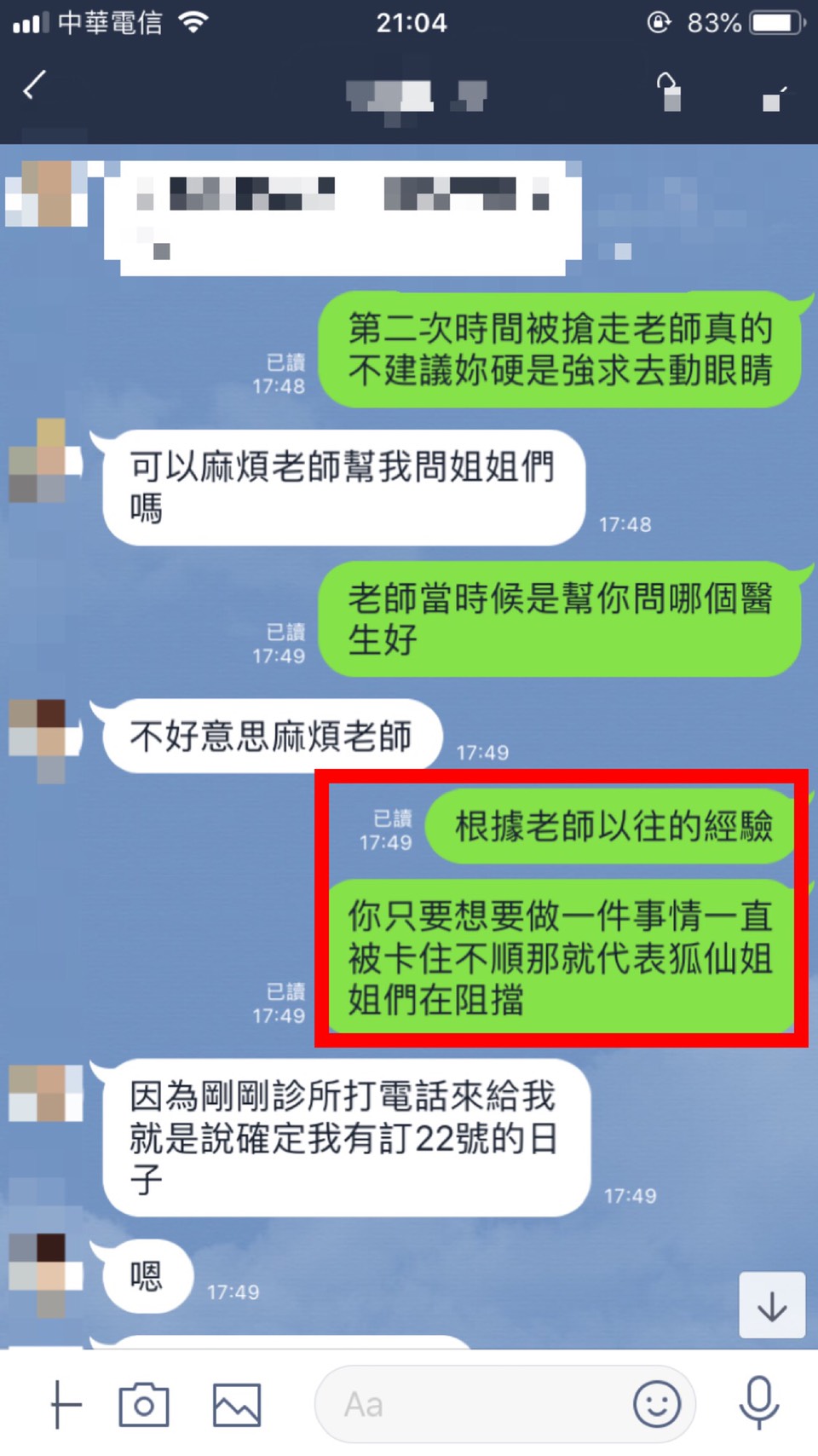The height and width of the screenshot is (1456, 818).
Task: Open emoji and sticker picker
Action: (657, 1404)
